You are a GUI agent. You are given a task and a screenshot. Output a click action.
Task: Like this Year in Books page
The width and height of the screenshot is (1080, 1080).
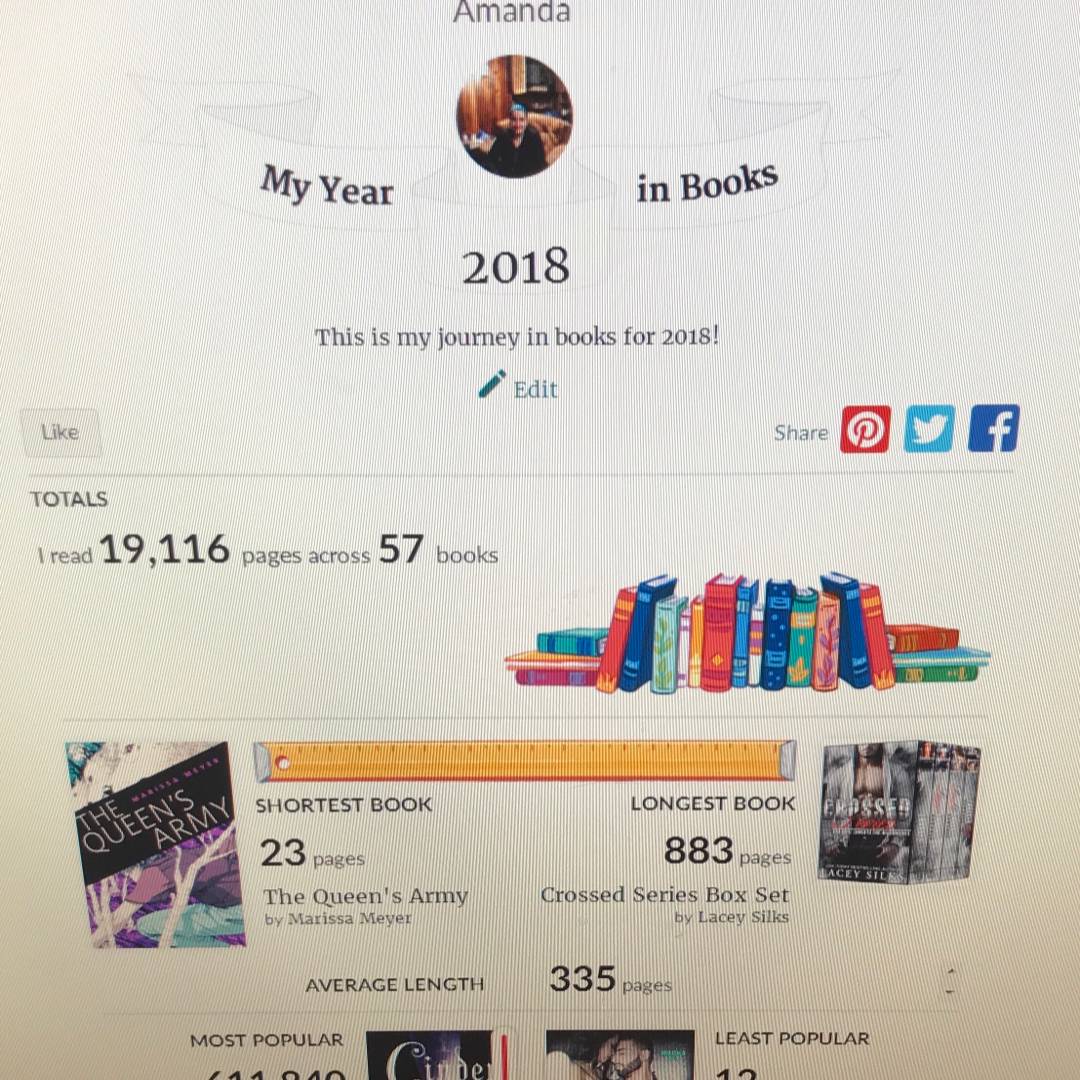(x=60, y=433)
